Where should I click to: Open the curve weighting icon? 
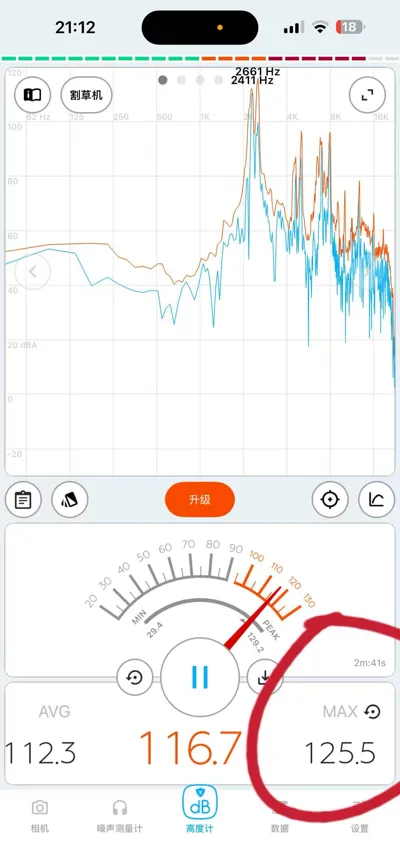[377, 500]
